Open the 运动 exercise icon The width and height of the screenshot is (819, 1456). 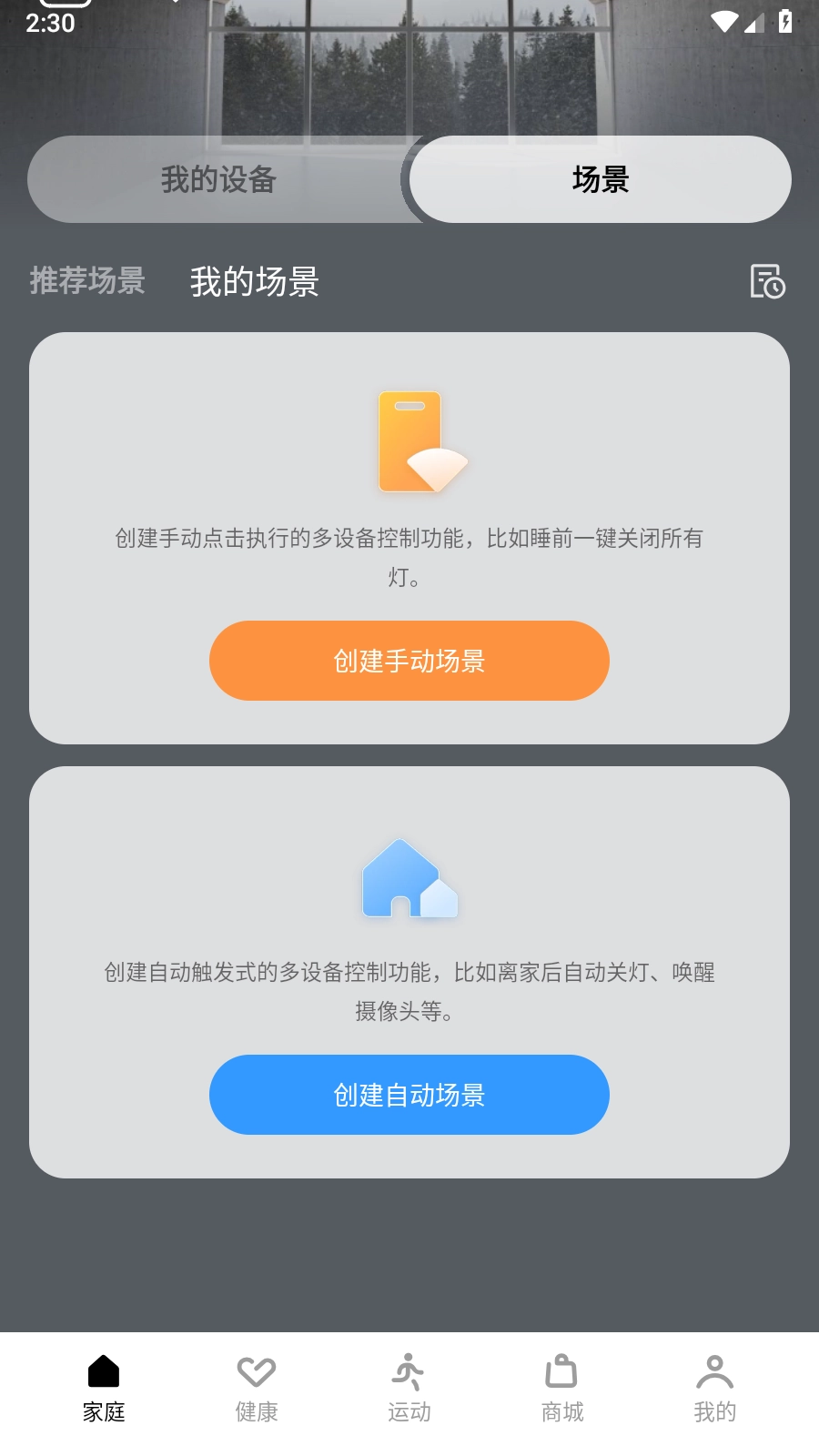(x=409, y=1370)
